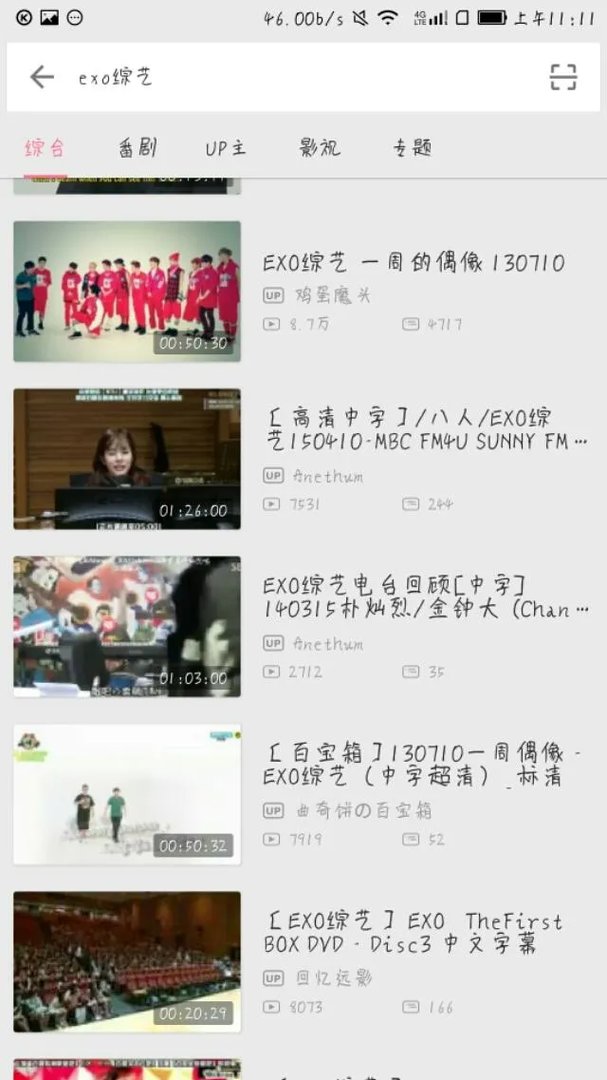Switch to the 番剧 tab
Image resolution: width=607 pixels, height=1080 pixels.
point(137,148)
